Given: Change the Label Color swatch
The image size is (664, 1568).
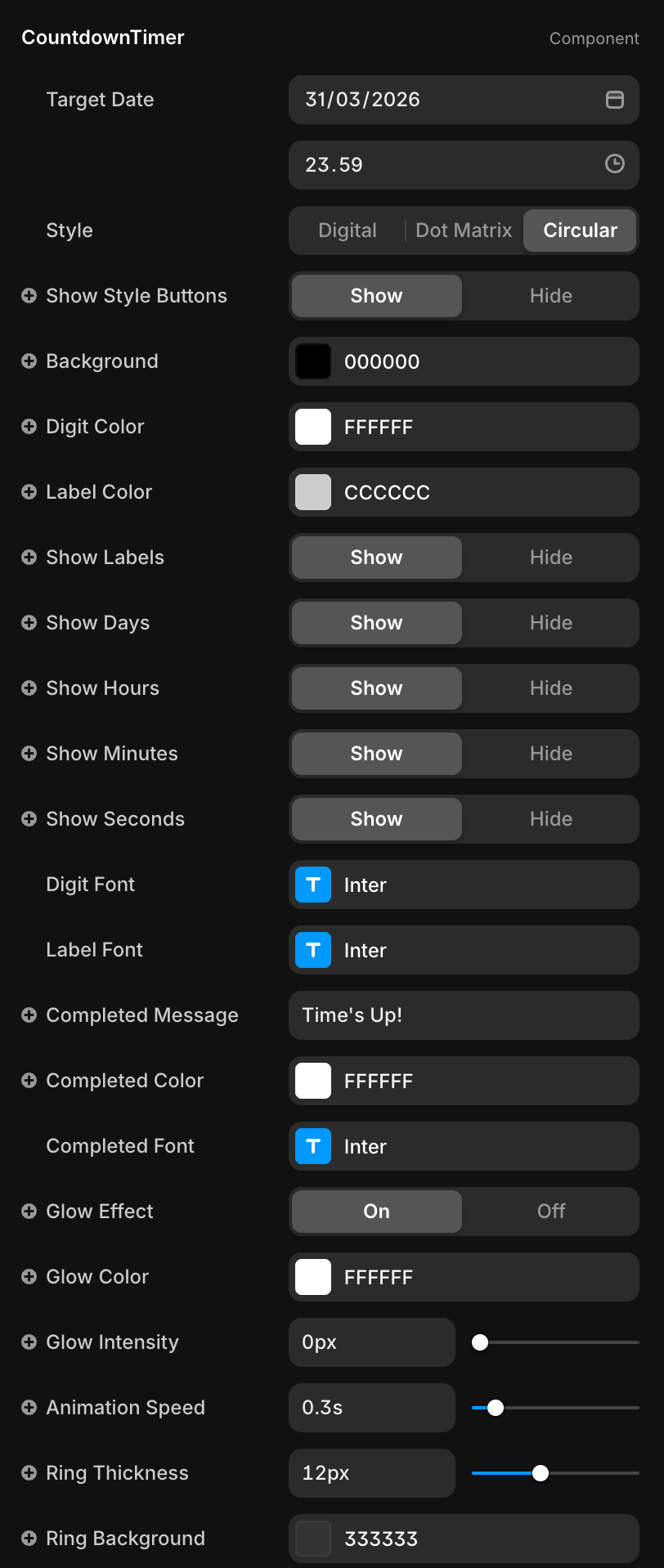Looking at the screenshot, I should coord(313,492).
